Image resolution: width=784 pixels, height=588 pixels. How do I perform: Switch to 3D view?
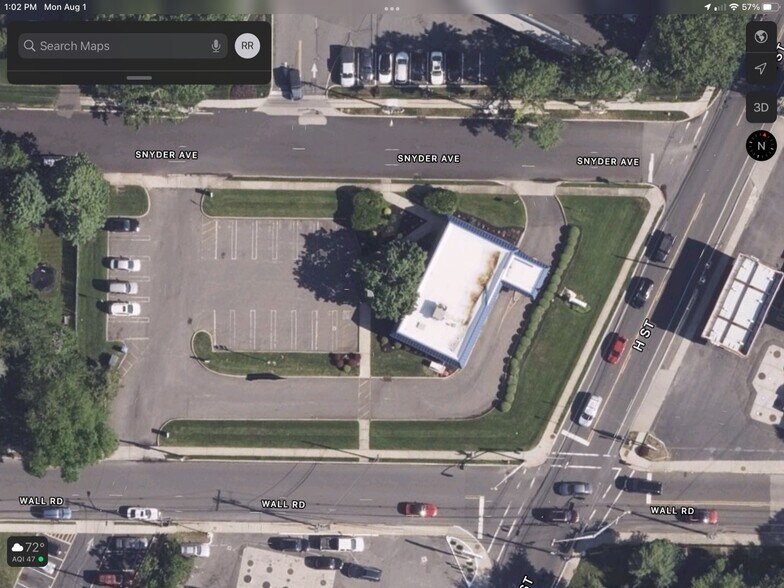pyautogui.click(x=761, y=107)
